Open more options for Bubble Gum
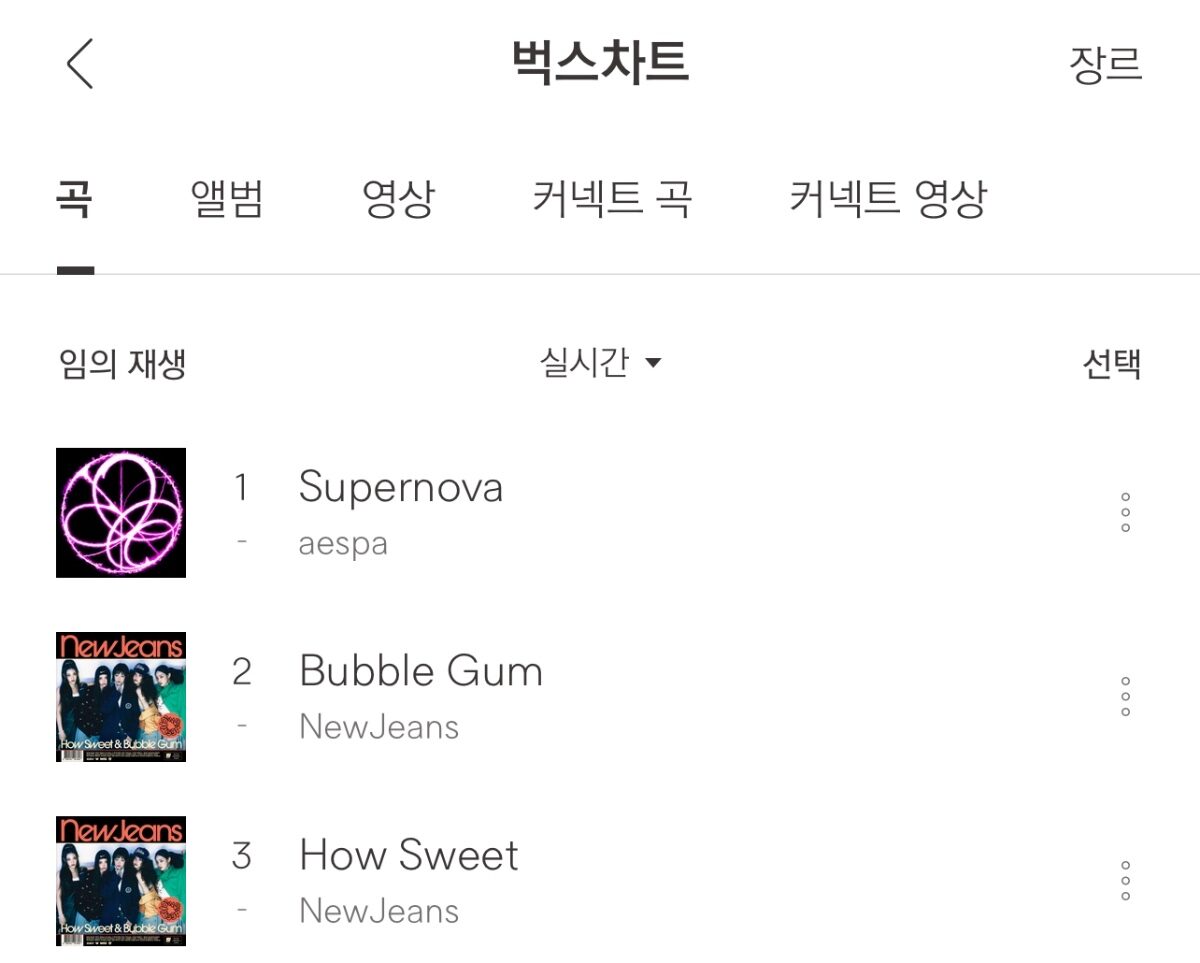The width and height of the screenshot is (1200, 963). pyautogui.click(x=1125, y=696)
